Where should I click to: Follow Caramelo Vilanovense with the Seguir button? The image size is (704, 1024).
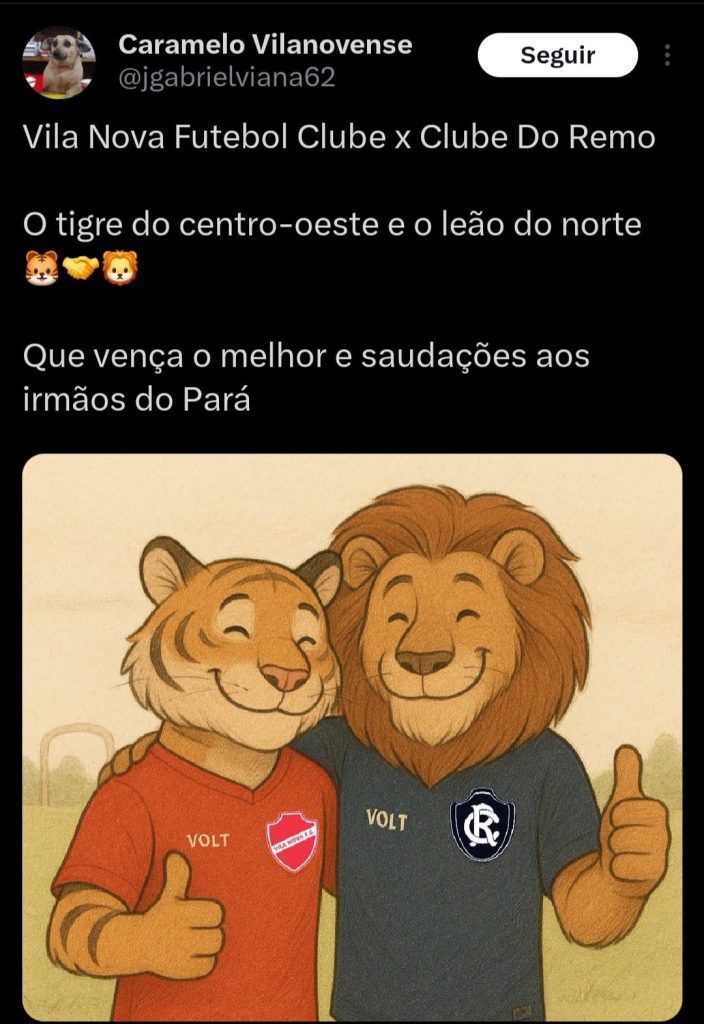557,56
